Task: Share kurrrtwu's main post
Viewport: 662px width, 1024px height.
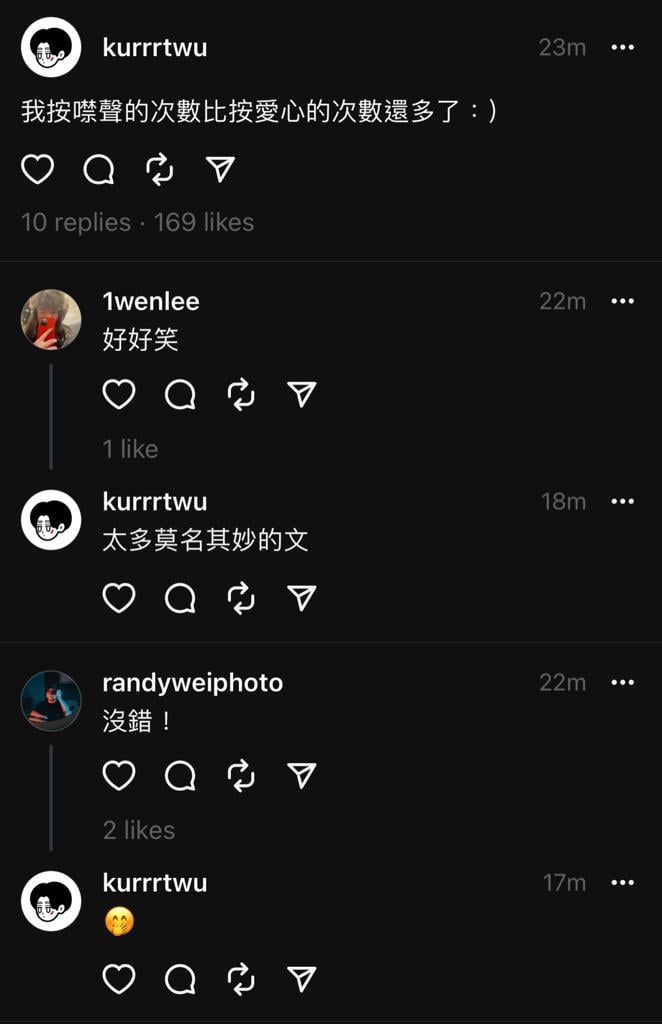Action: 220,170
